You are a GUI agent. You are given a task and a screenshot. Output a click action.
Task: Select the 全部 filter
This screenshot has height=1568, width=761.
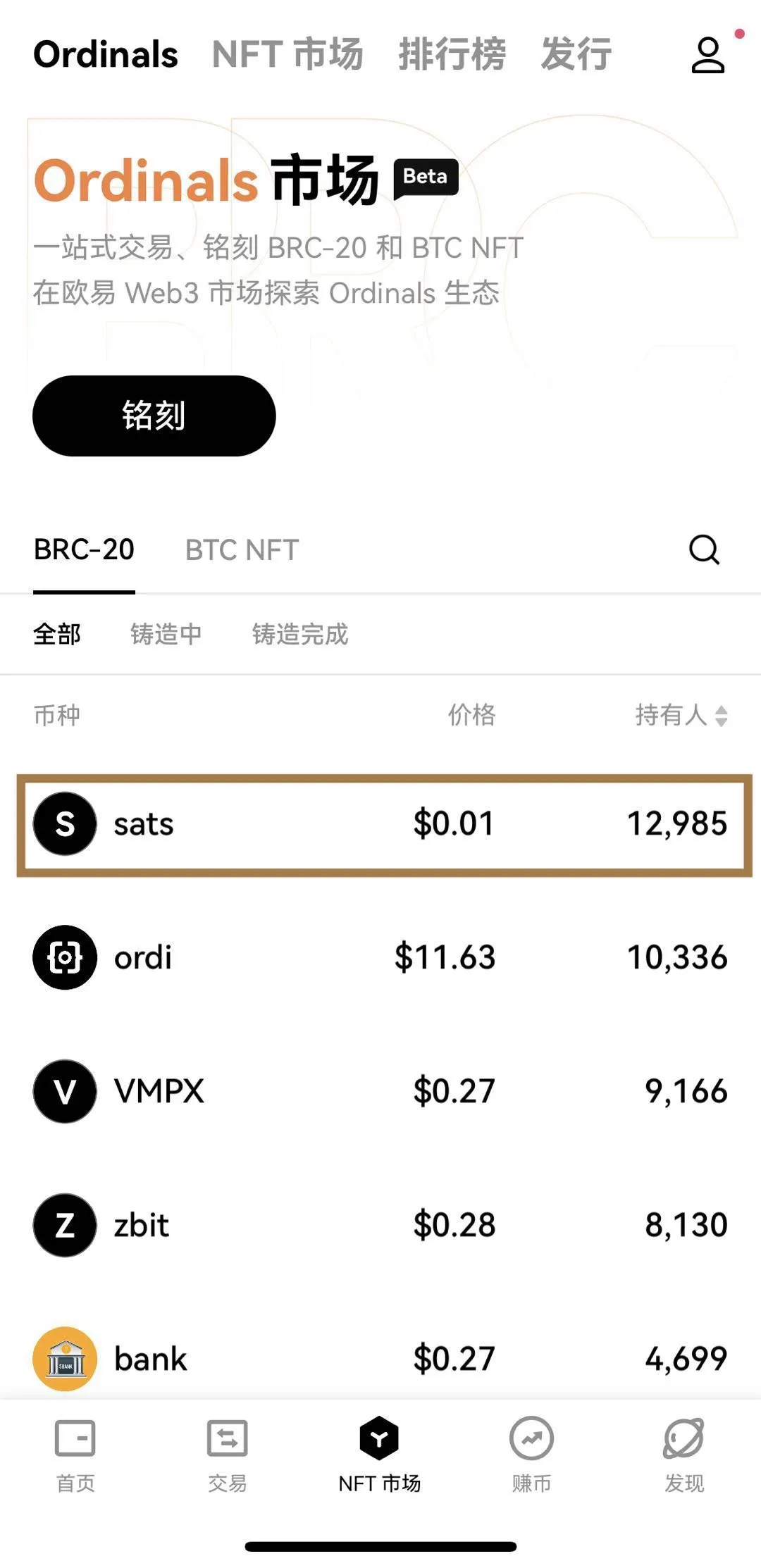click(58, 633)
